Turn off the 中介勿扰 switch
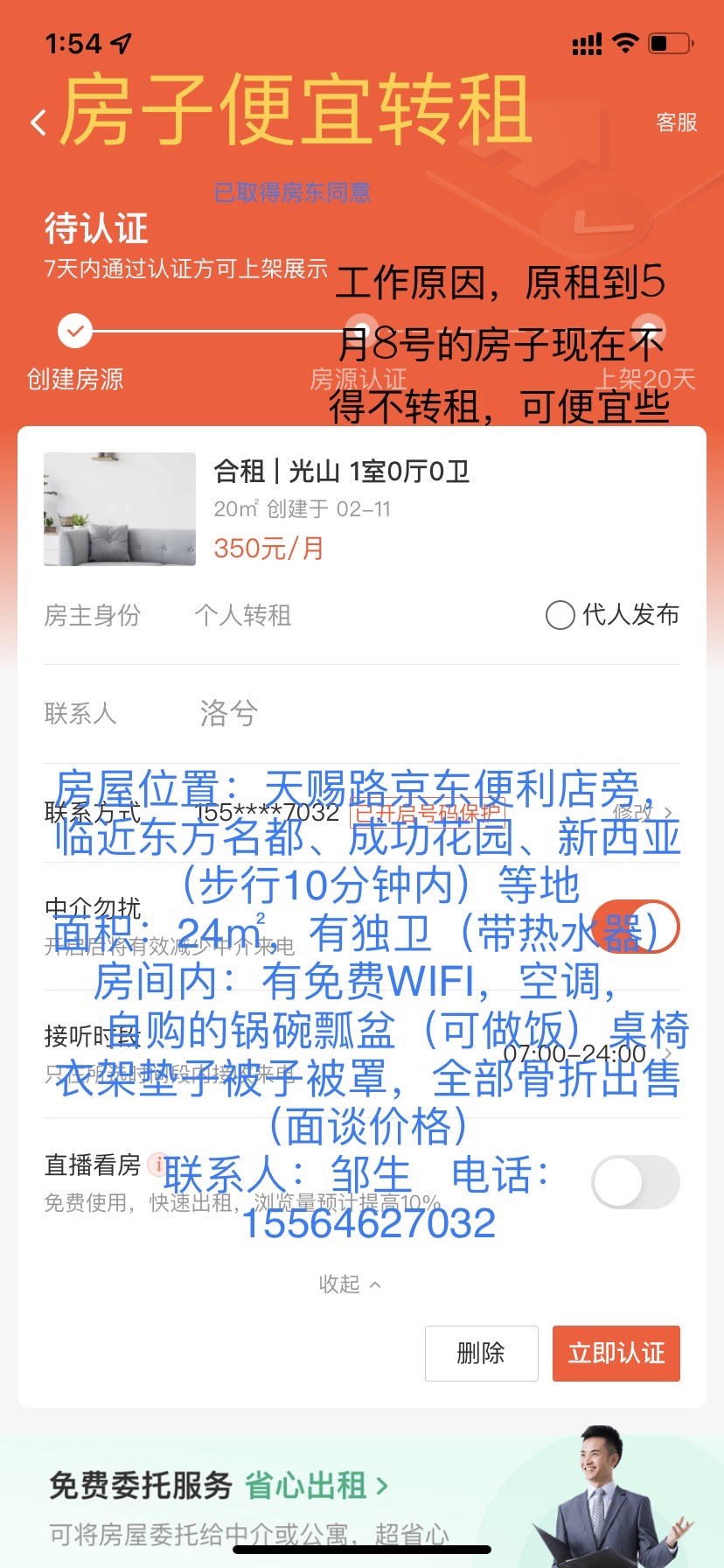 637,927
